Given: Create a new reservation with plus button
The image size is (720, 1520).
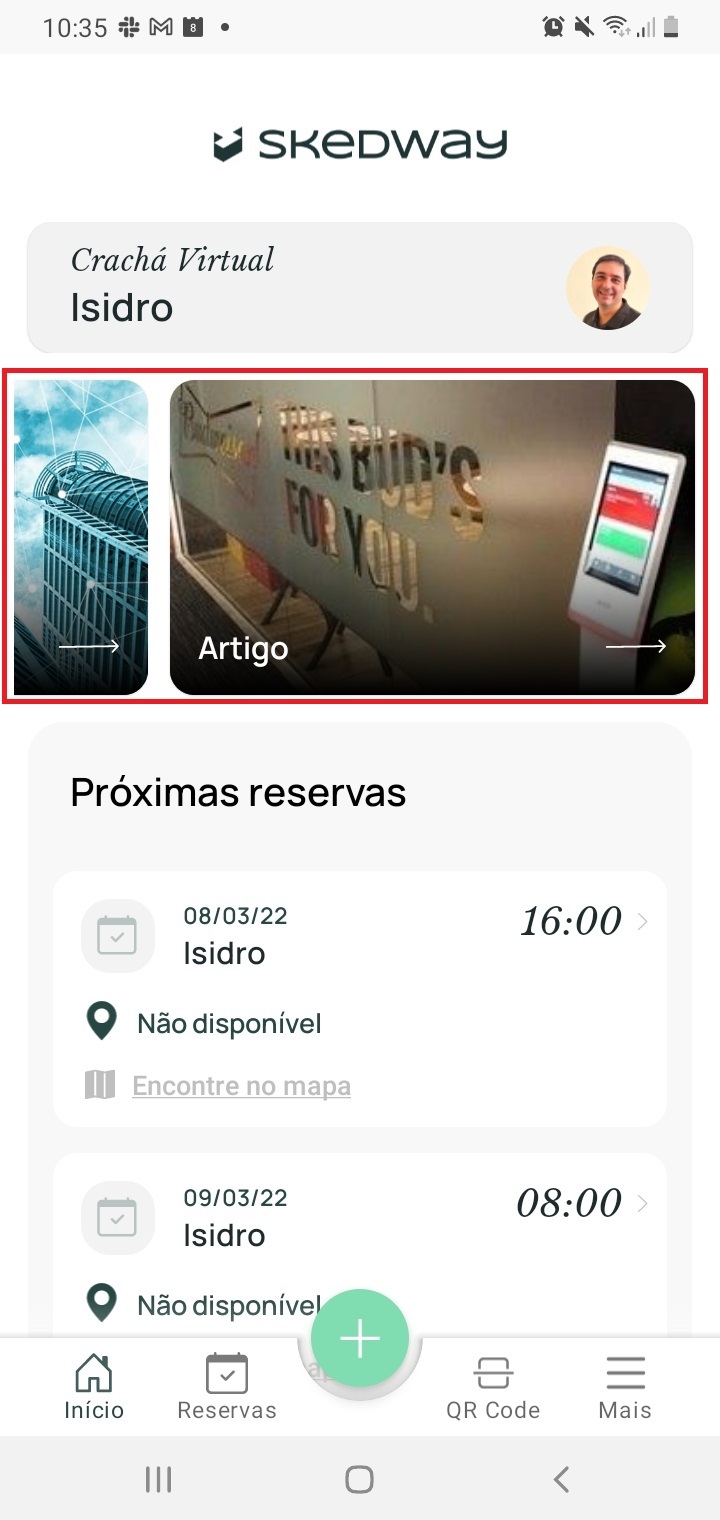Looking at the screenshot, I should 360,1338.
